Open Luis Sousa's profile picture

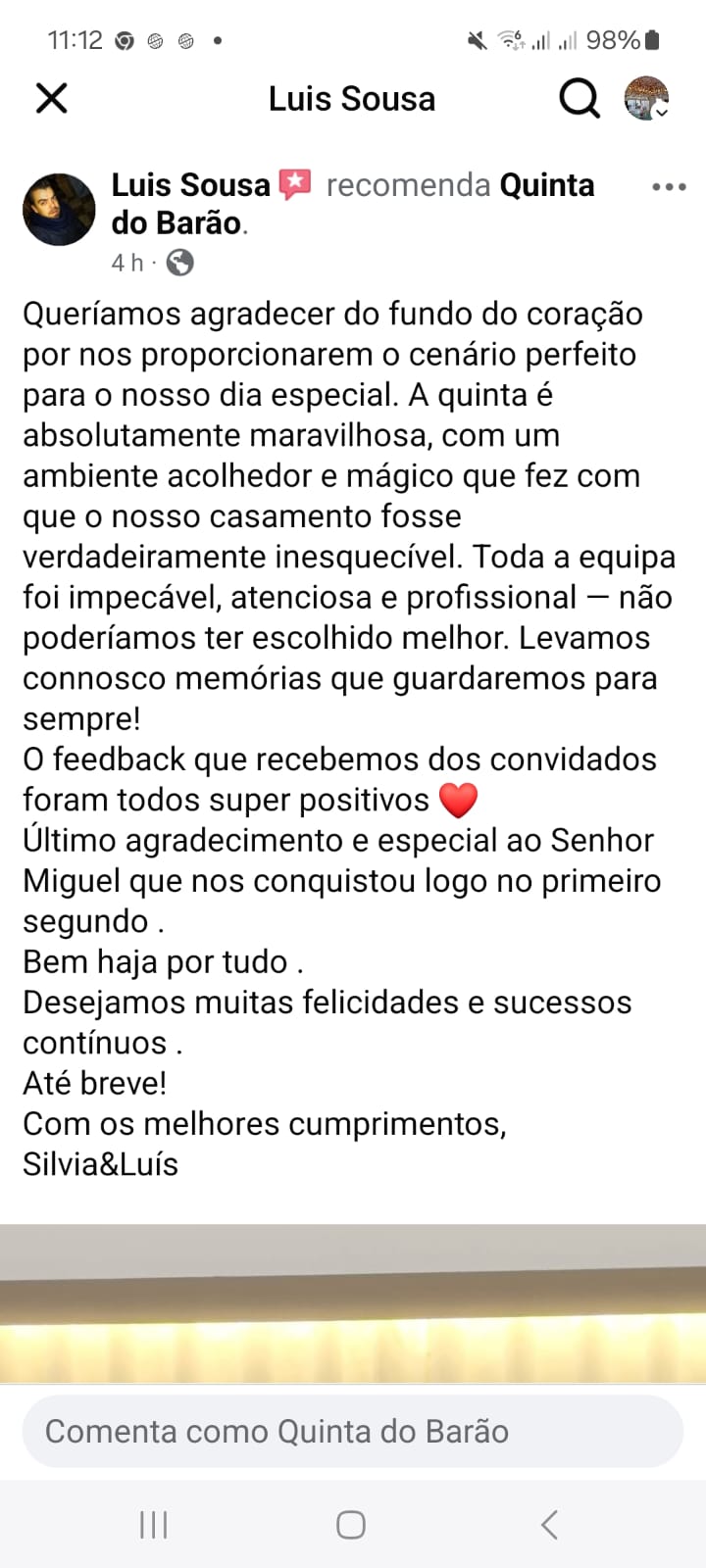59,210
